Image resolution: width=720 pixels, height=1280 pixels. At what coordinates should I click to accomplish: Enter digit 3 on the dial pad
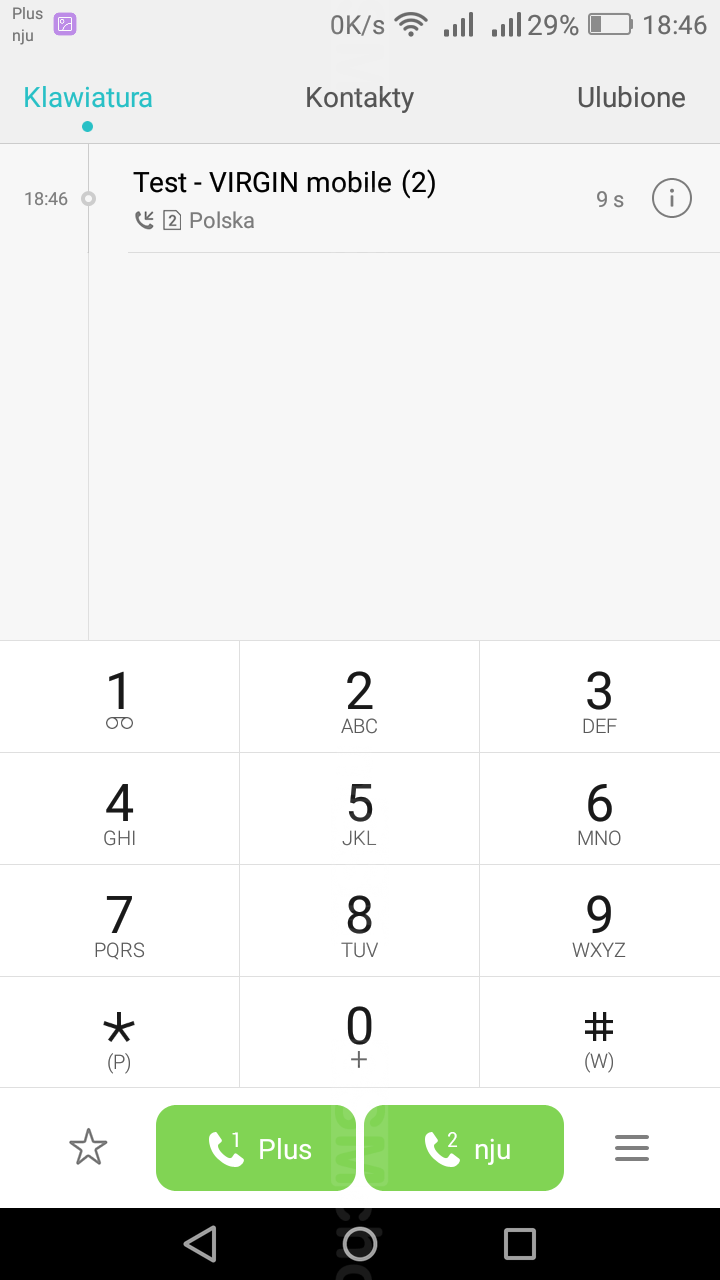599,698
